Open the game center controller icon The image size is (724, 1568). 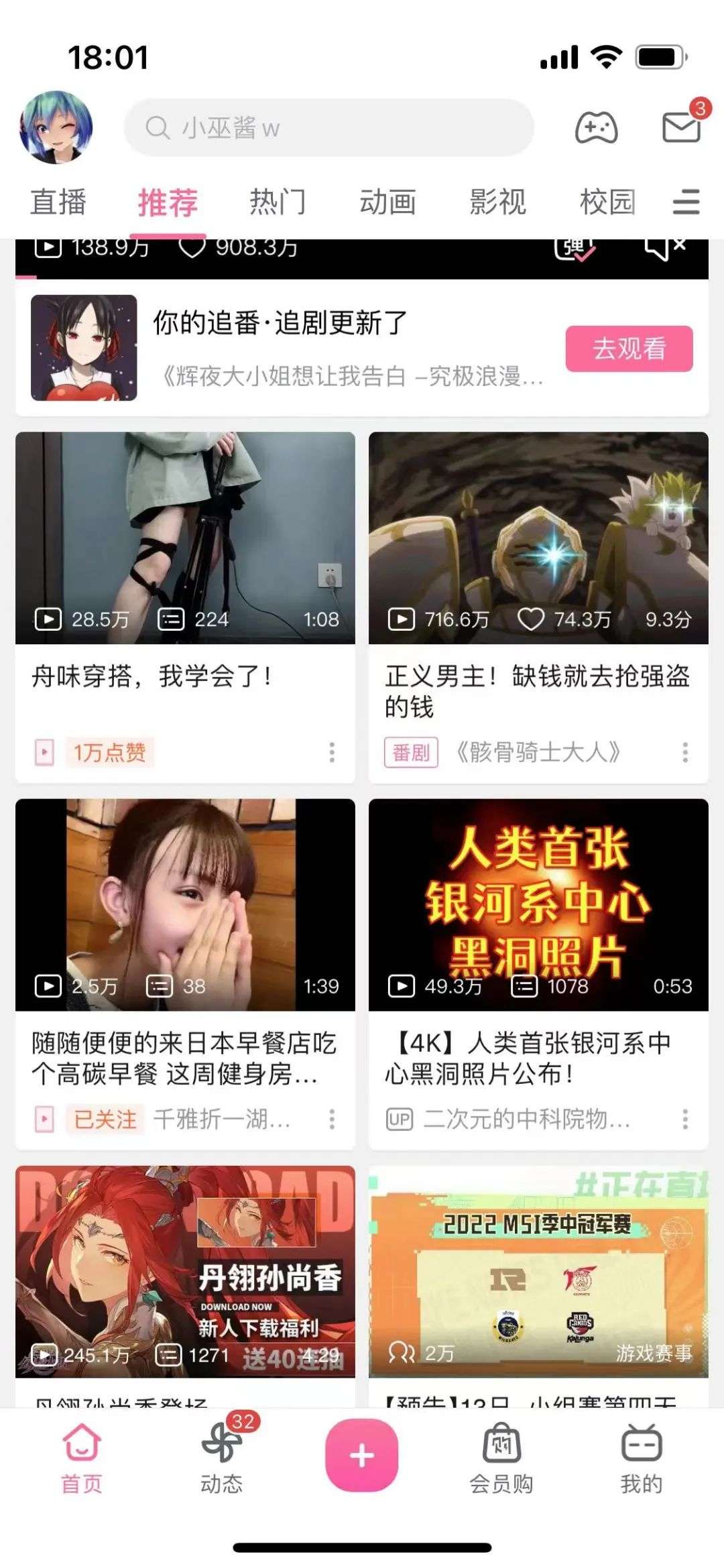tap(596, 127)
